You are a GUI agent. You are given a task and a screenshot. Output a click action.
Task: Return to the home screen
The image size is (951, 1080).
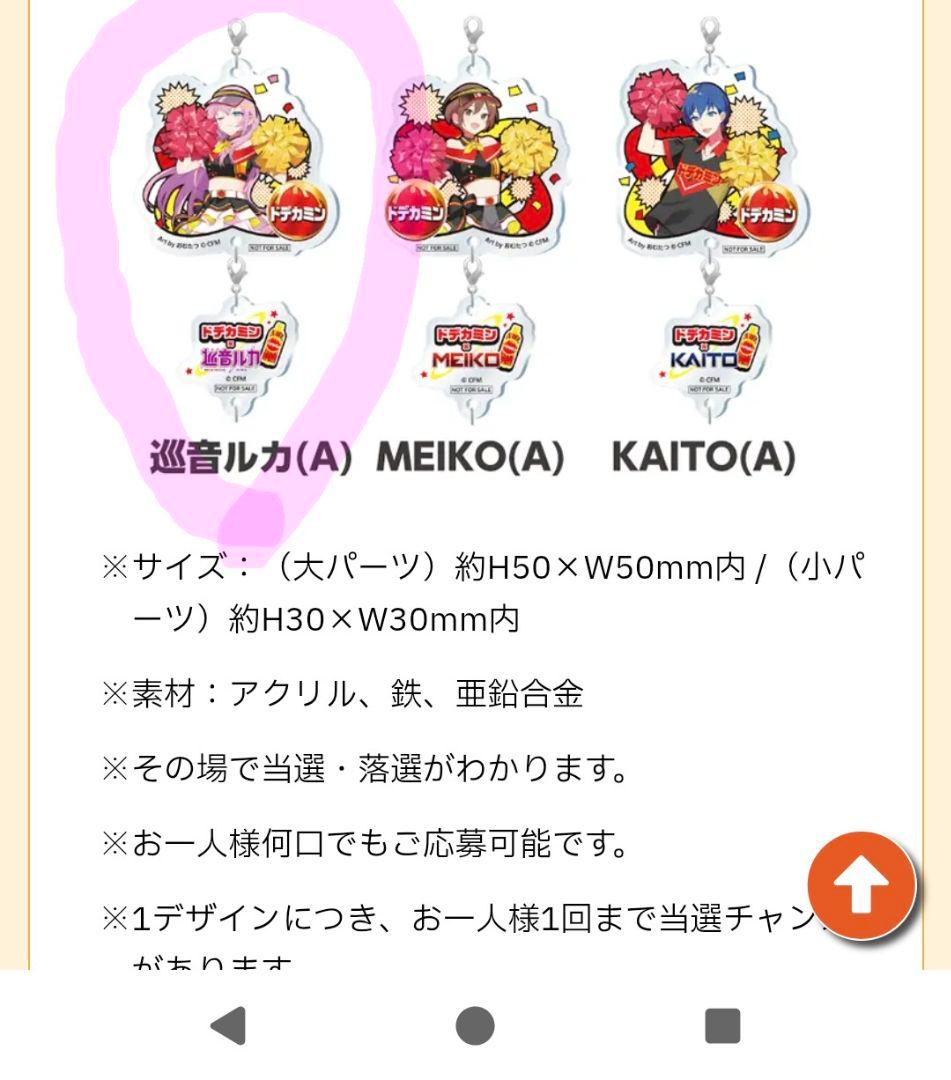[x=475, y=1026]
